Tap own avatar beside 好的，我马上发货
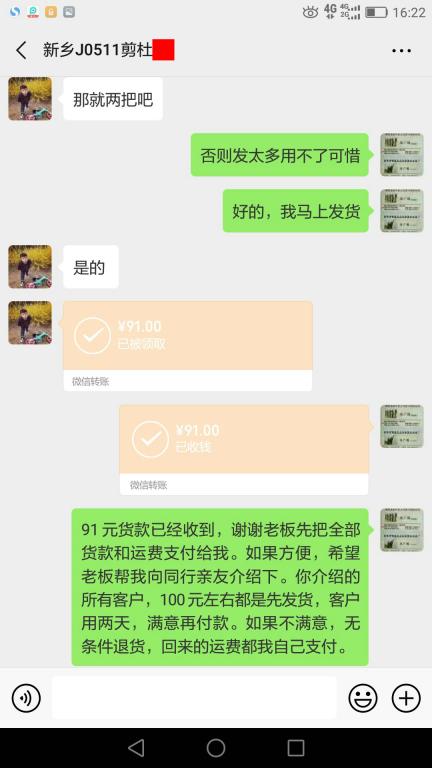This screenshot has width=432, height=768. pyautogui.click(x=402, y=211)
